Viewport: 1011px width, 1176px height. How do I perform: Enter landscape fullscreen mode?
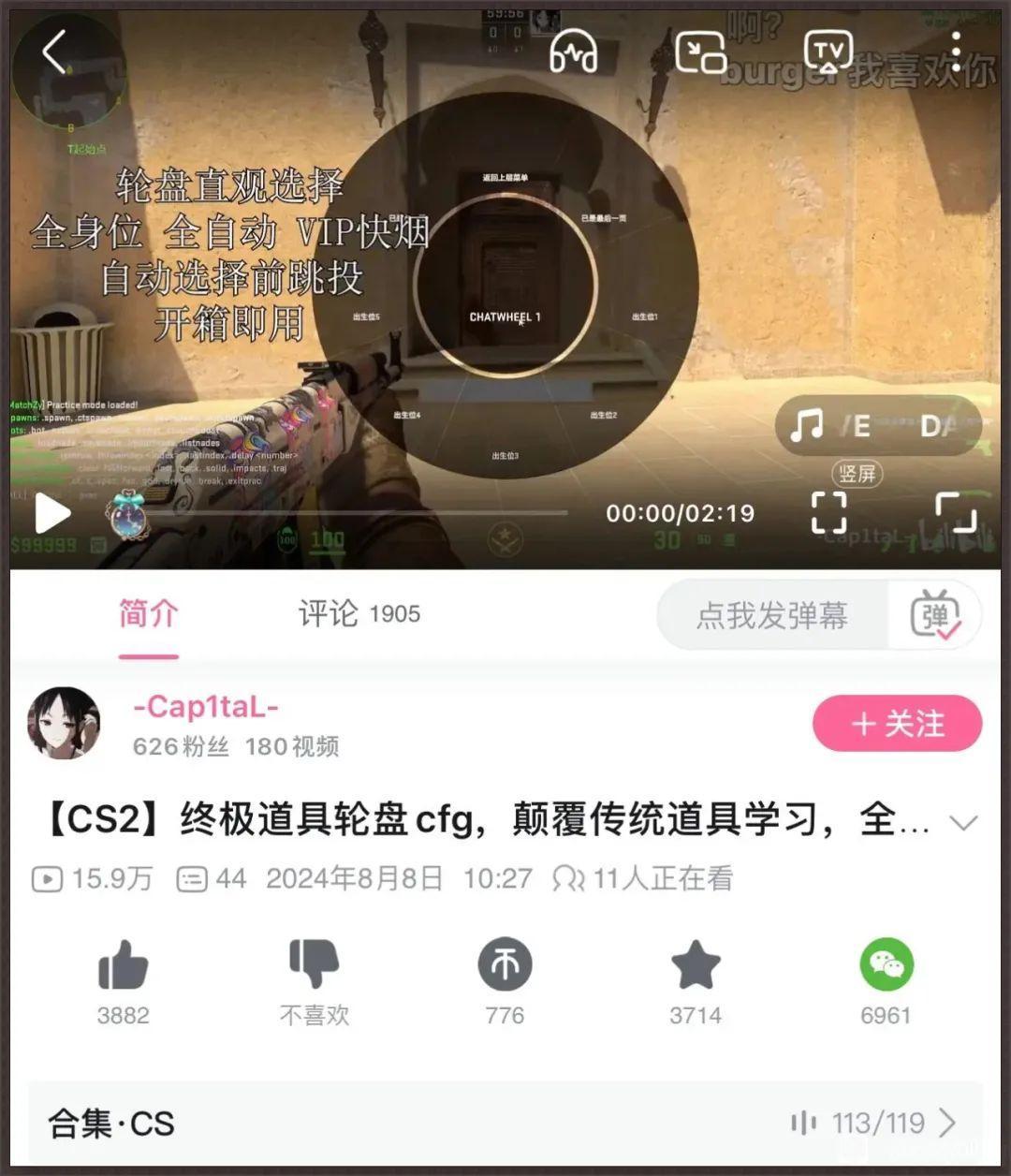[x=956, y=511]
